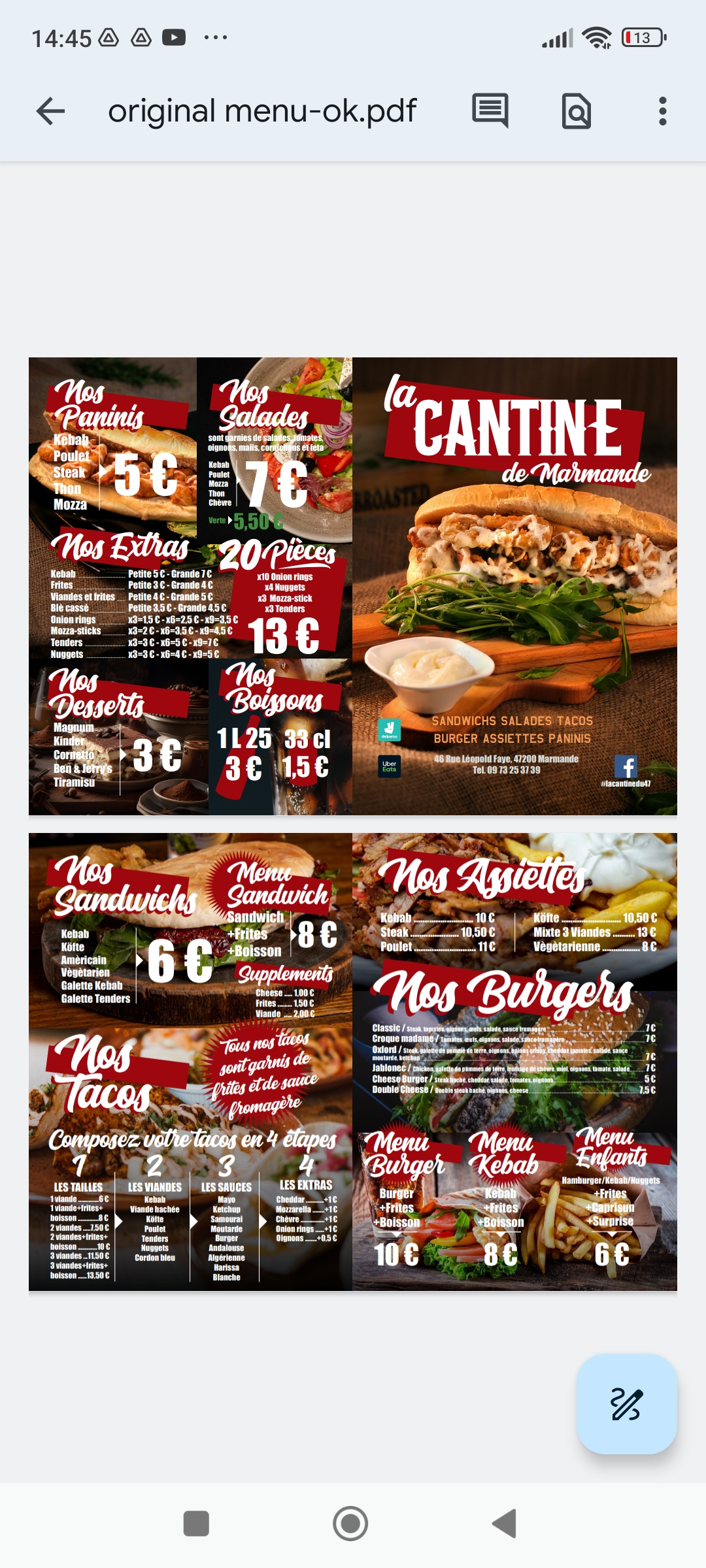Tap the system home button
Image resolution: width=706 pixels, height=1568 pixels.
tap(350, 1524)
